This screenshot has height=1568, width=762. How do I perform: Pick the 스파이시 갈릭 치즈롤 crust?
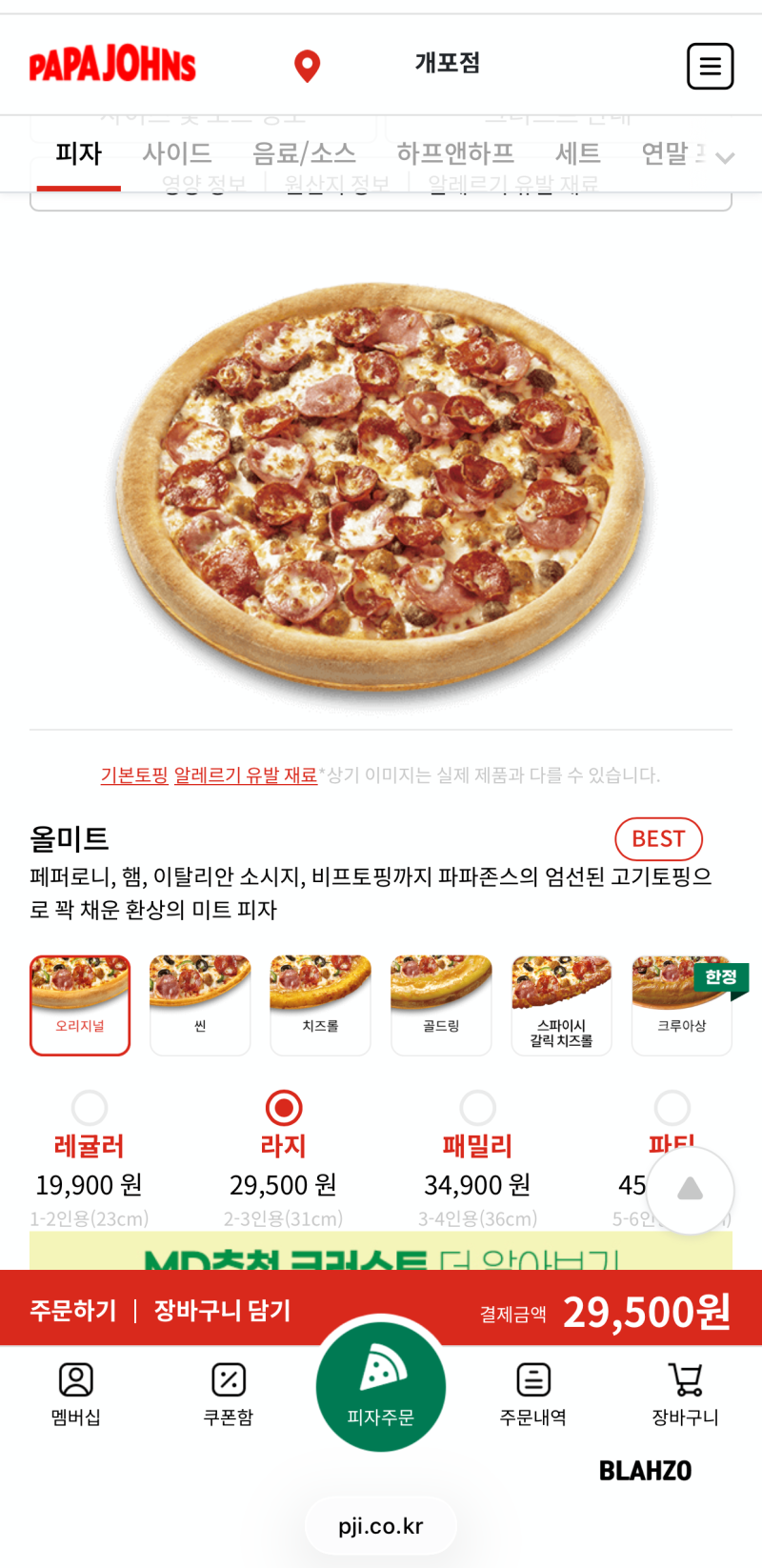[561, 1005]
